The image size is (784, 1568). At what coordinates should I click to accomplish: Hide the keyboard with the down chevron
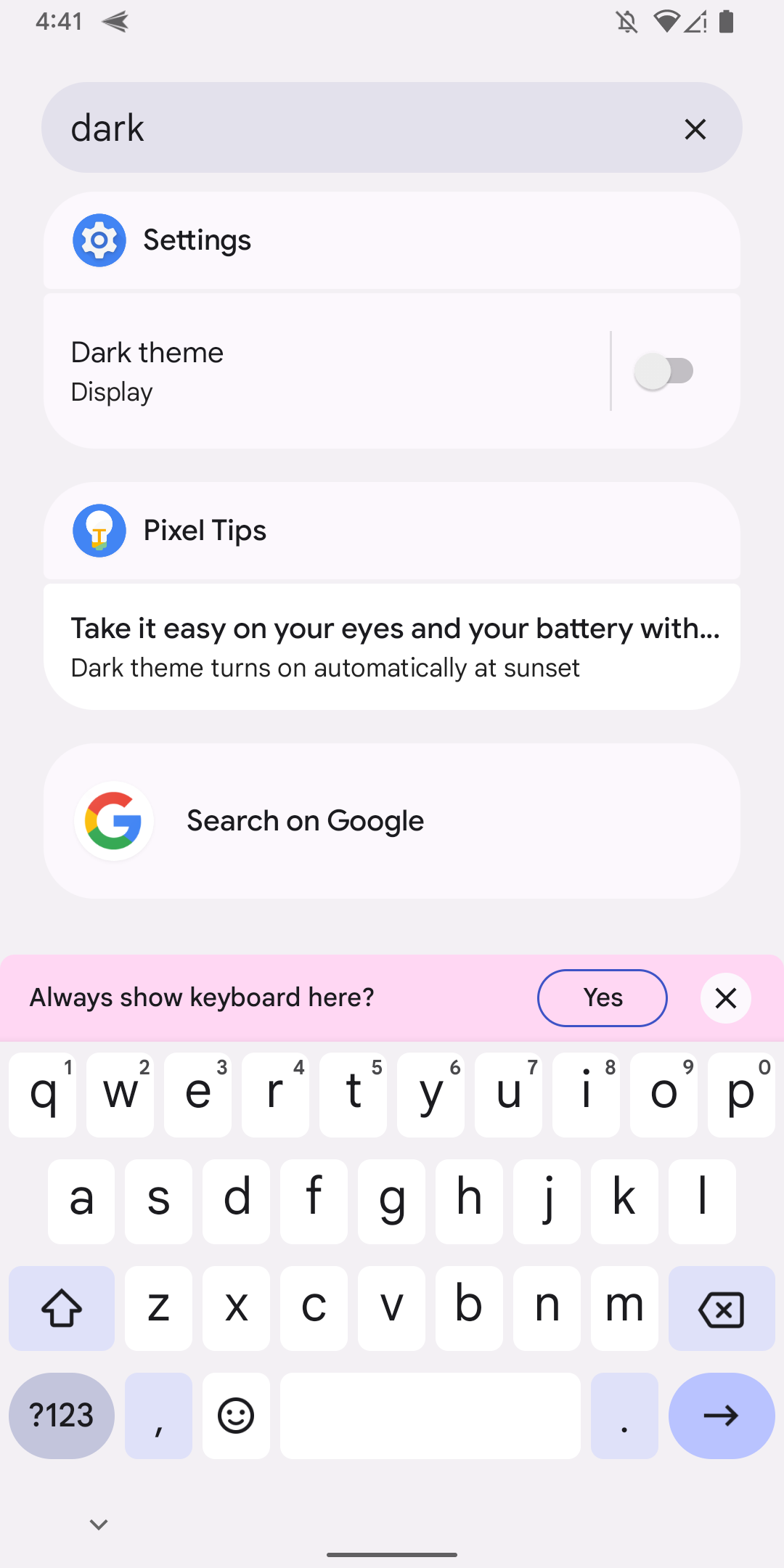pyautogui.click(x=99, y=1524)
